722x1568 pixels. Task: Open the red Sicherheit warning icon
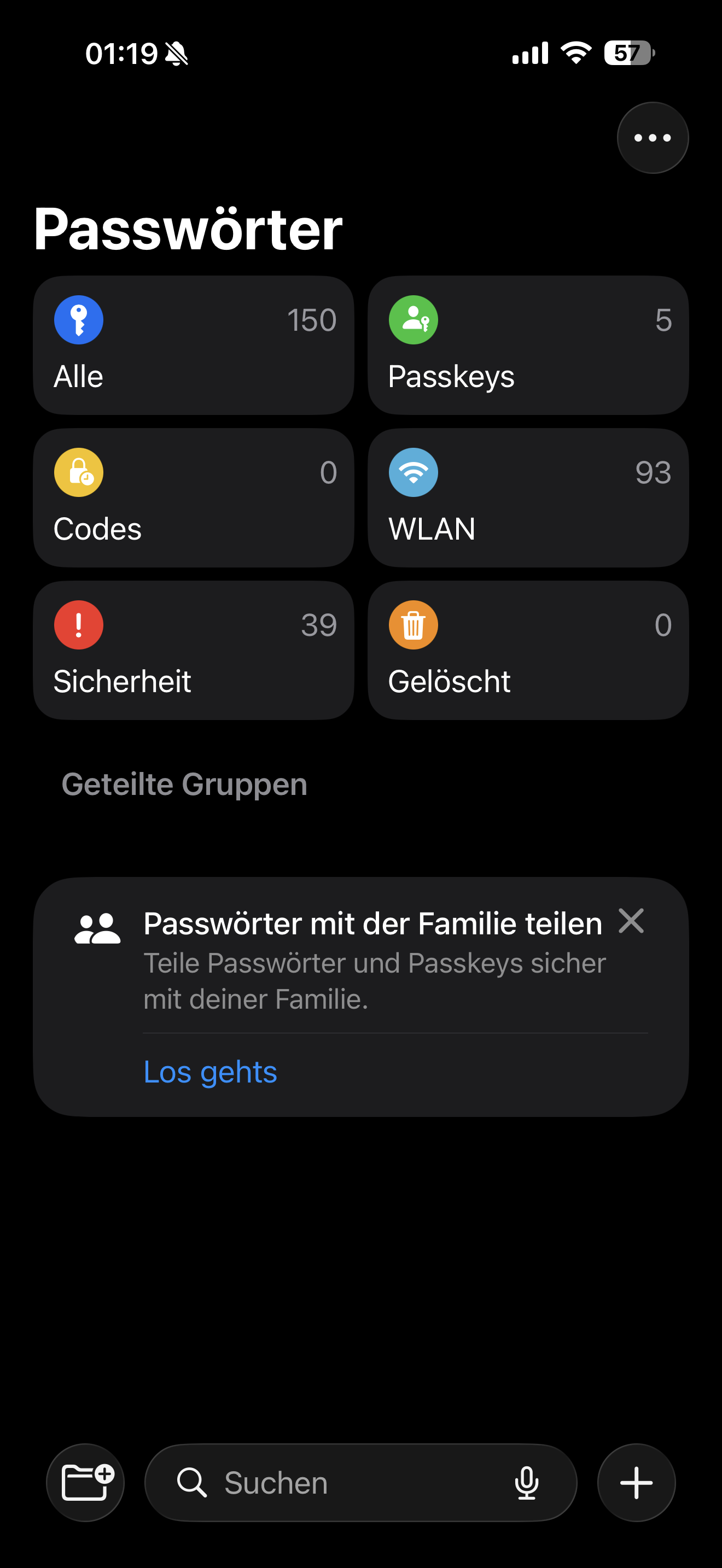tap(78, 624)
